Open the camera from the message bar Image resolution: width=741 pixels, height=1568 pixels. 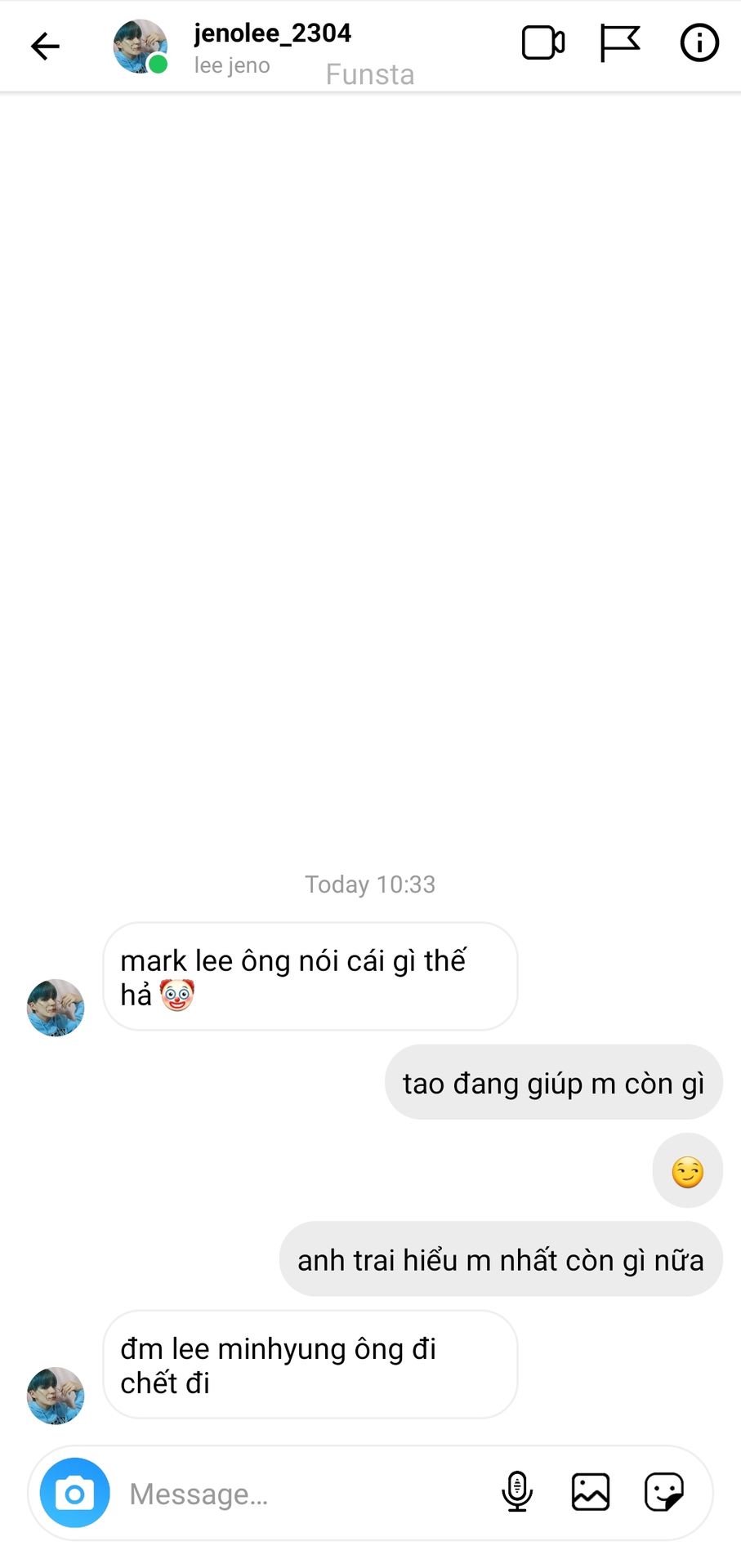click(74, 1493)
